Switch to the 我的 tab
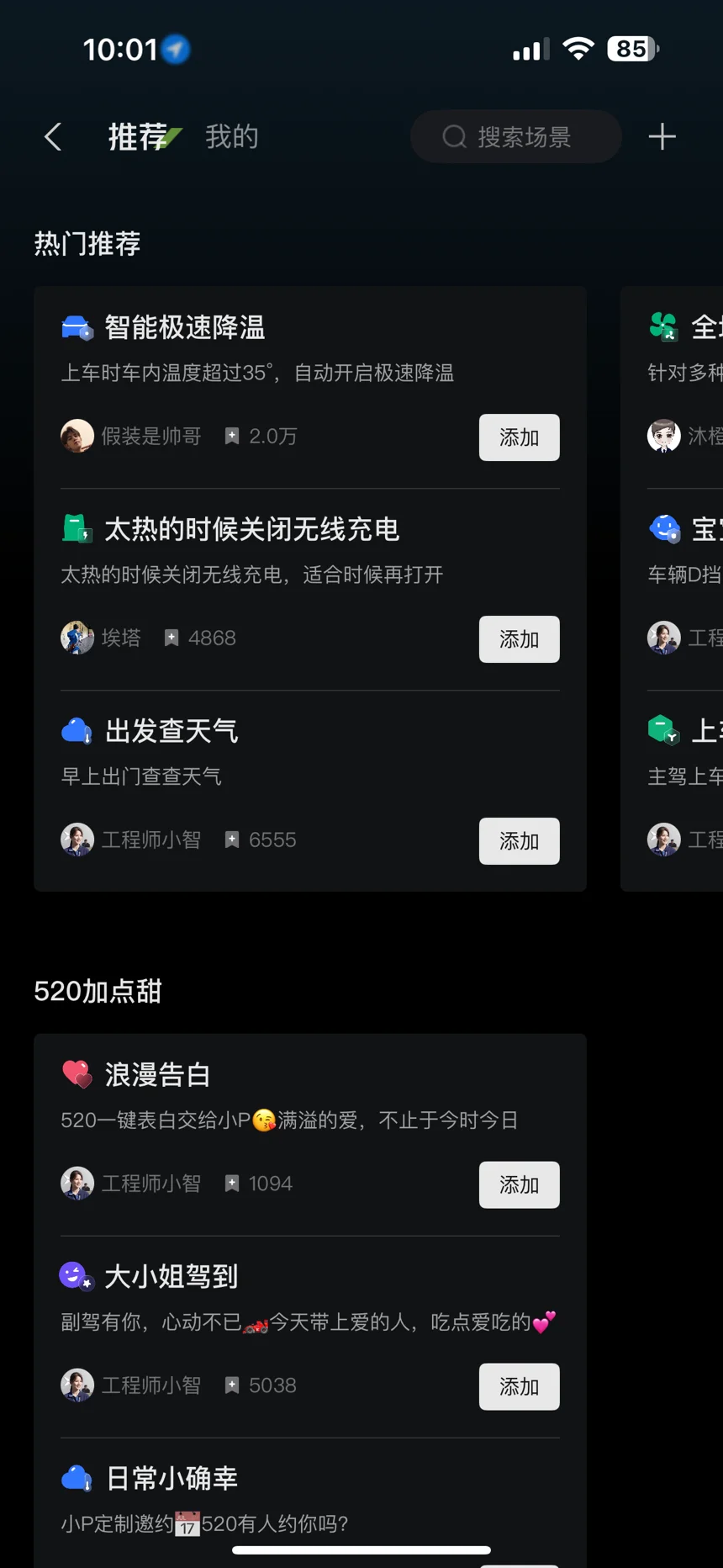This screenshot has height=1568, width=723. point(232,136)
